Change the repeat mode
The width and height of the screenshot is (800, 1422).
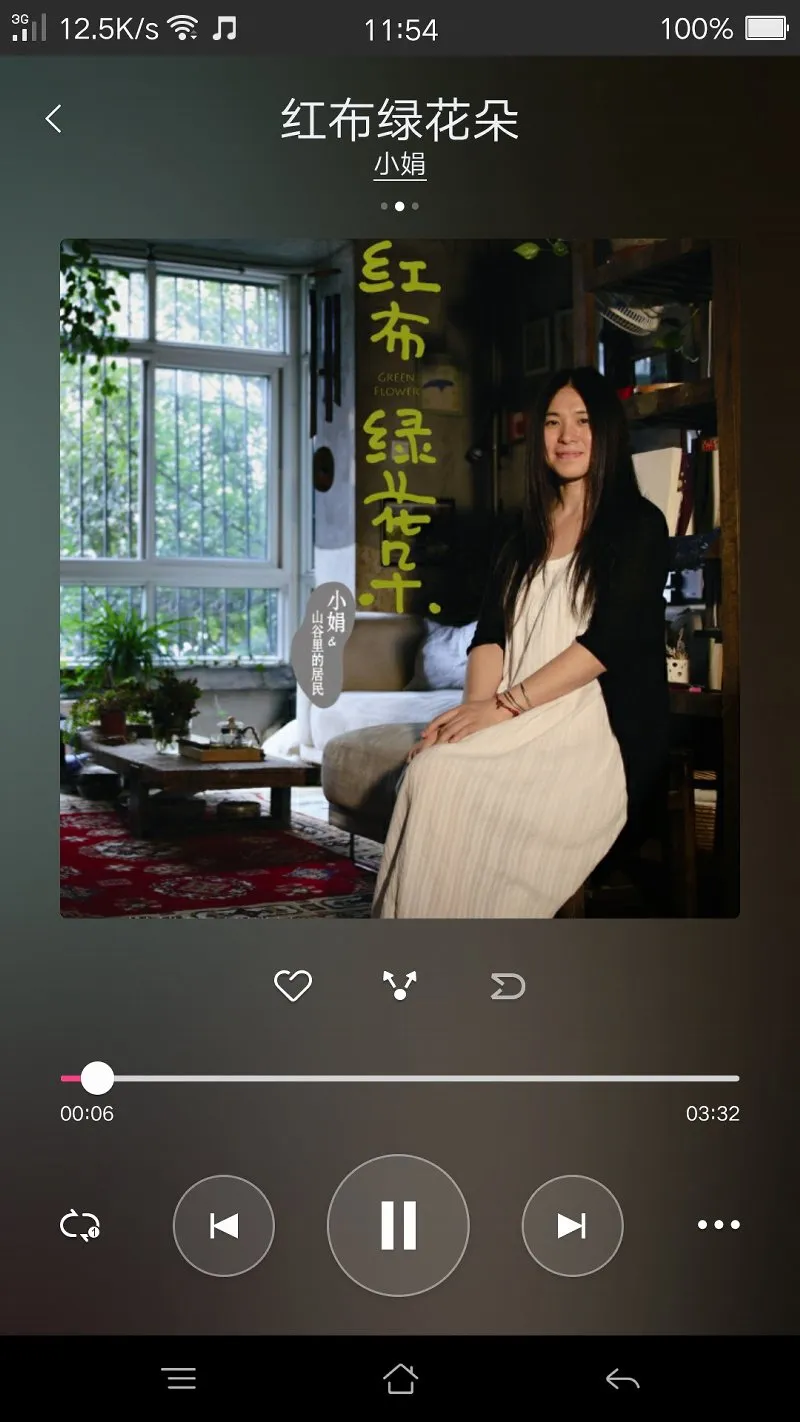coord(80,1225)
